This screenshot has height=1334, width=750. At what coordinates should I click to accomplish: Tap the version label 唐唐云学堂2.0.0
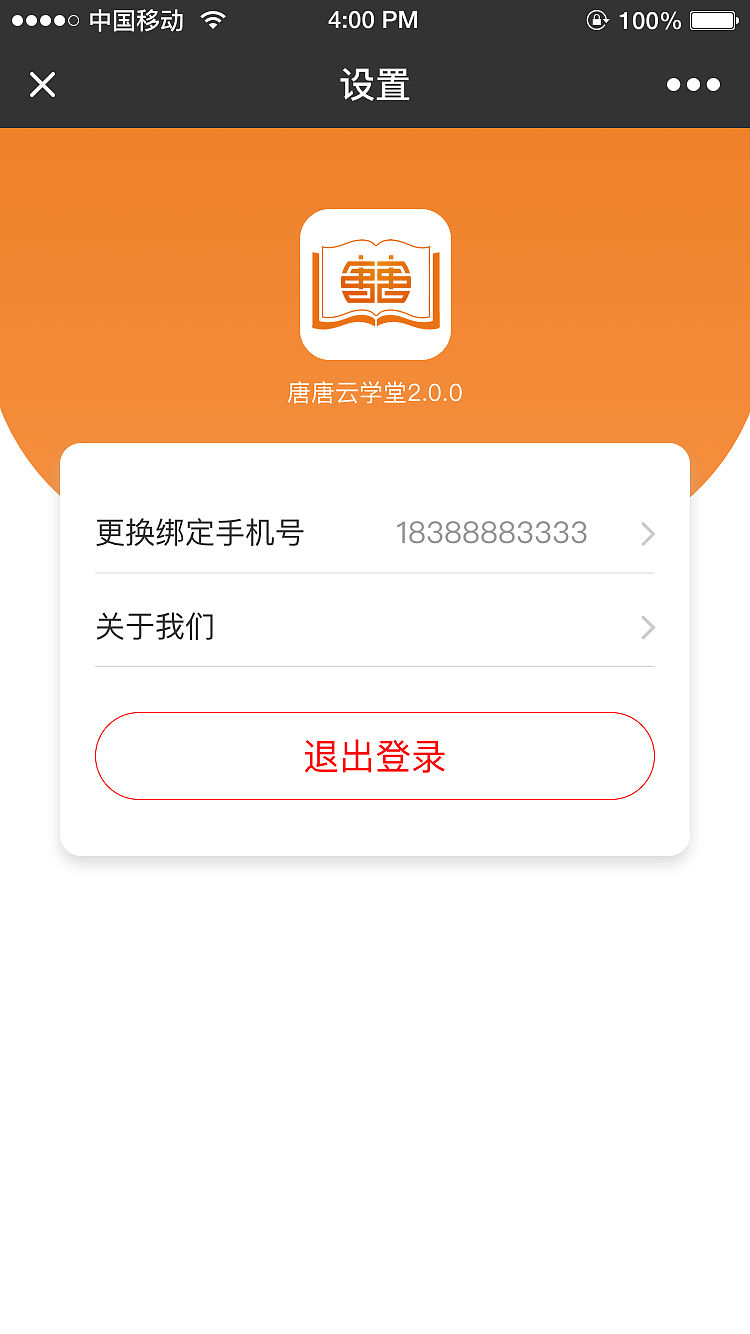click(375, 393)
